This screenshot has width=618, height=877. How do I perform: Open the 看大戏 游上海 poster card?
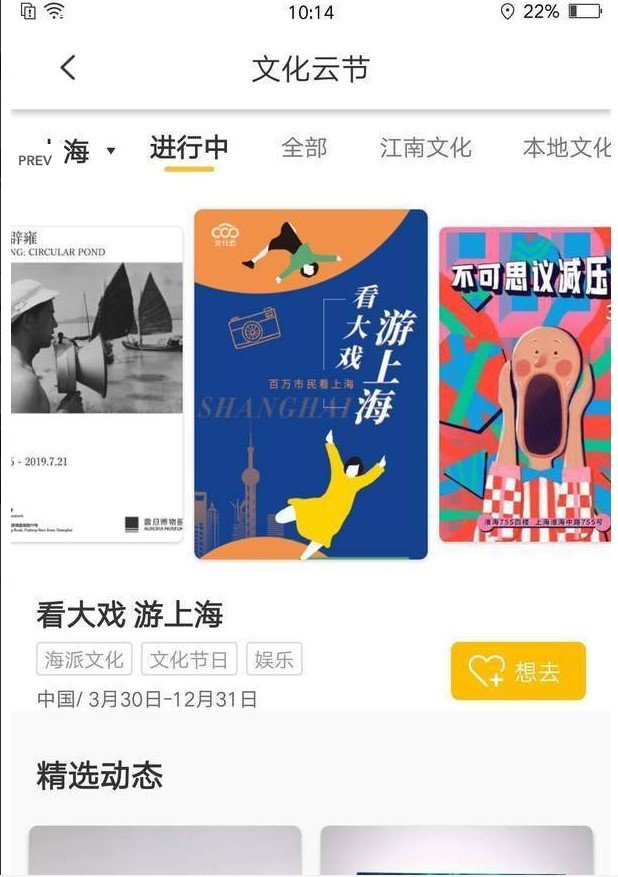pos(310,385)
